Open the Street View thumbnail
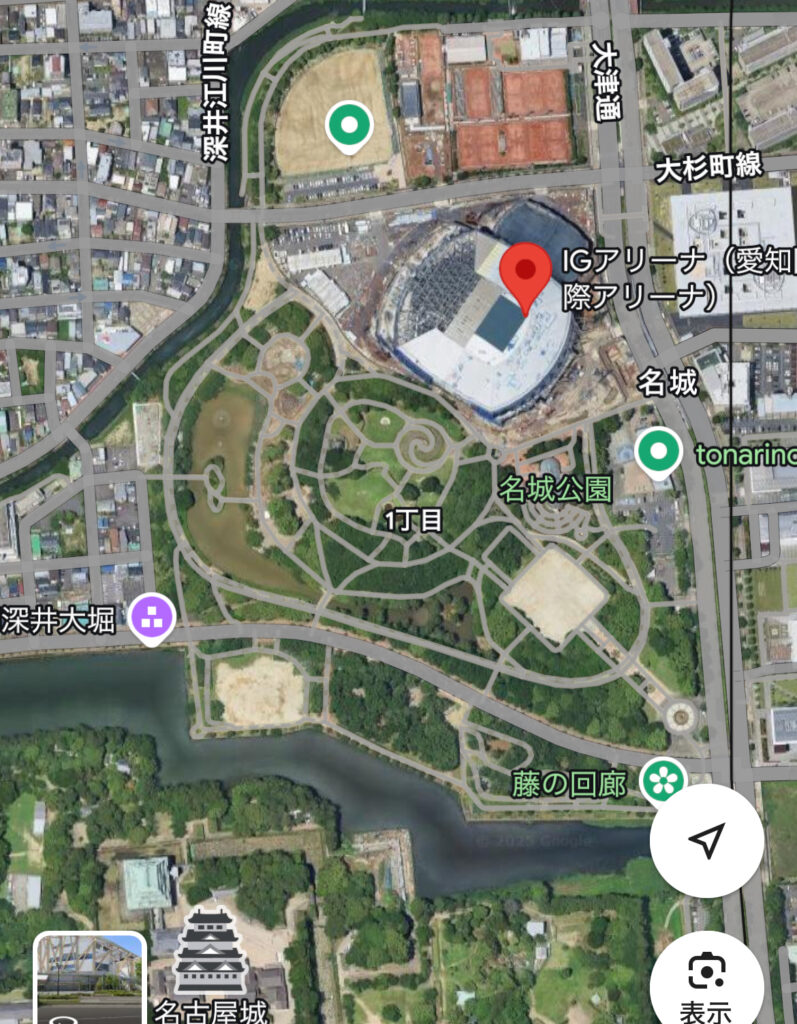Viewport: 797px width, 1024px height. point(90,977)
